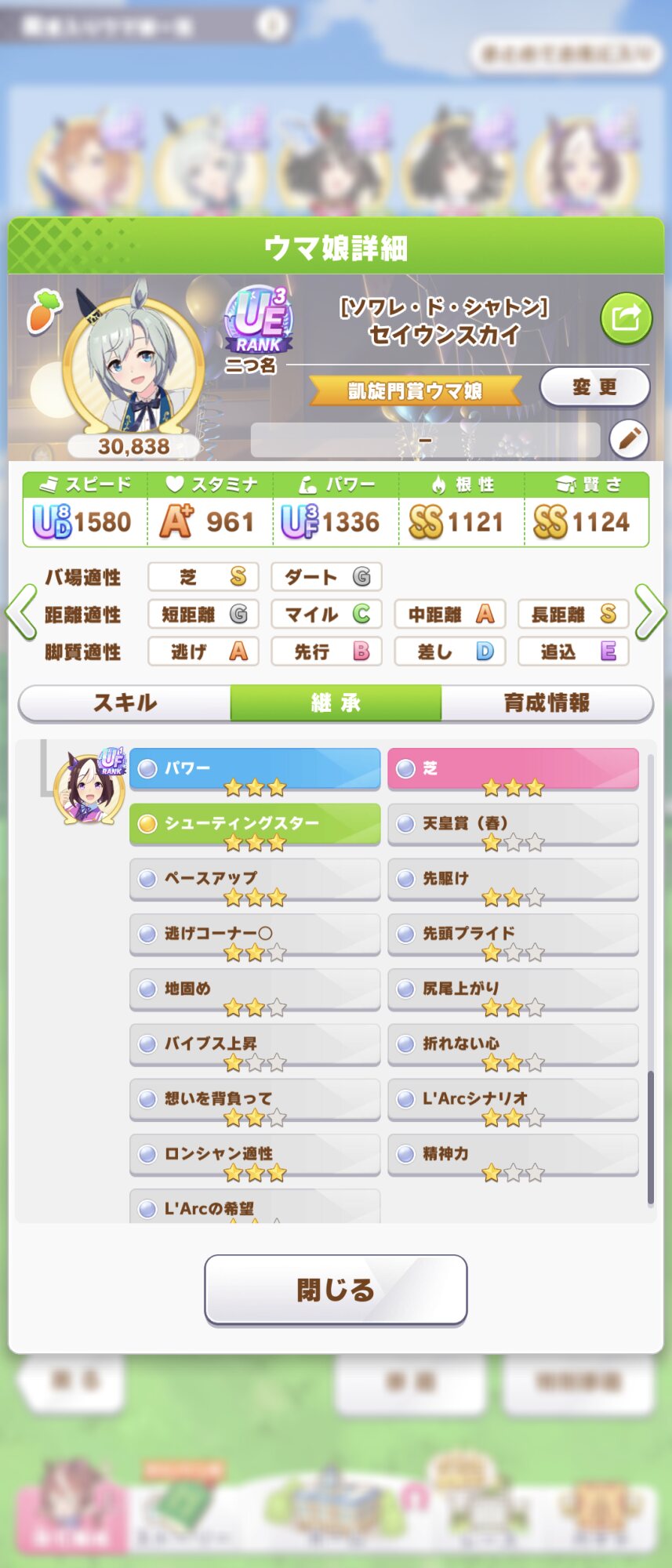672x1568 pixels.
Task: View details of the パワー factor
Action: coord(255,769)
